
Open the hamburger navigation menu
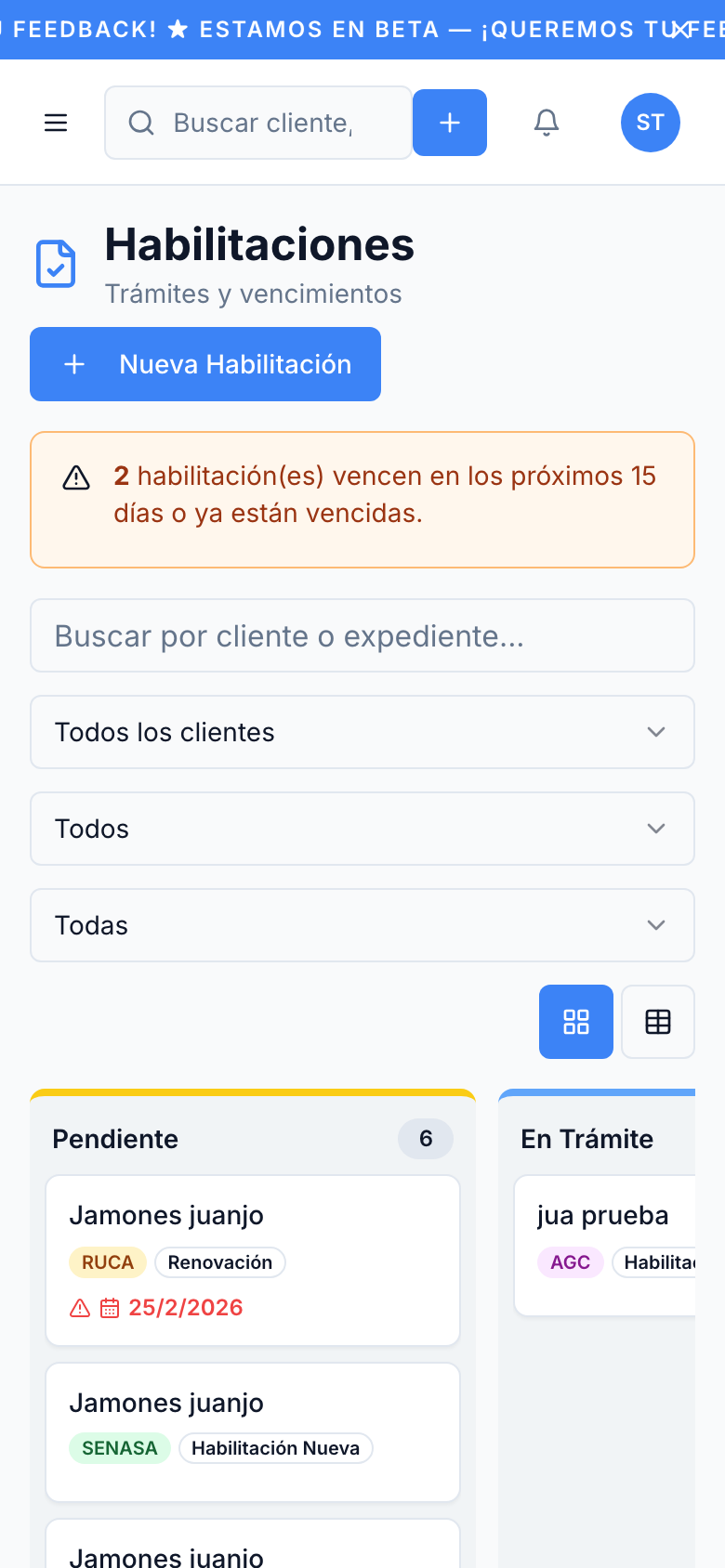[x=56, y=122]
